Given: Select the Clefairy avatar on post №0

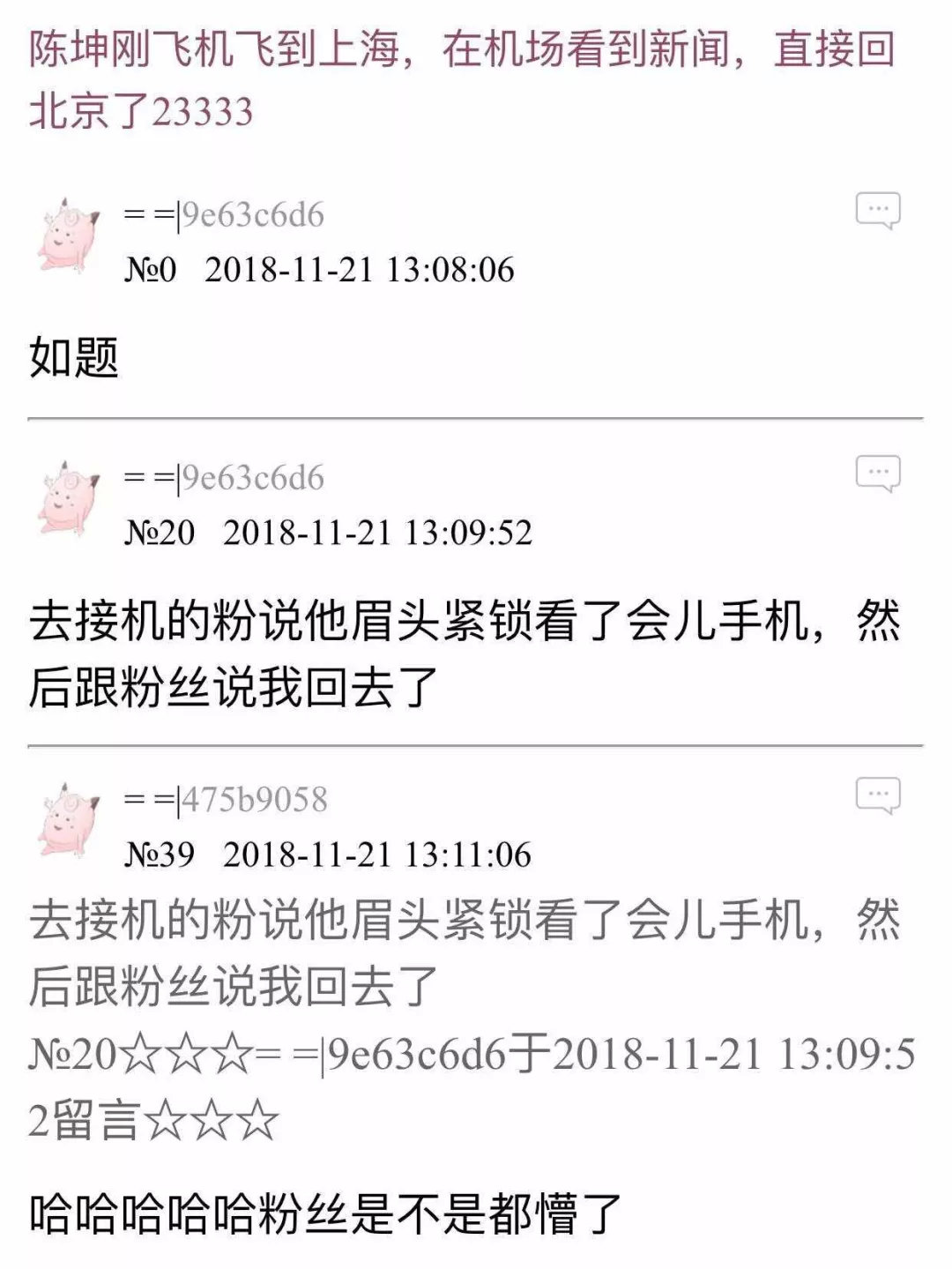Looking at the screenshot, I should [x=68, y=231].
